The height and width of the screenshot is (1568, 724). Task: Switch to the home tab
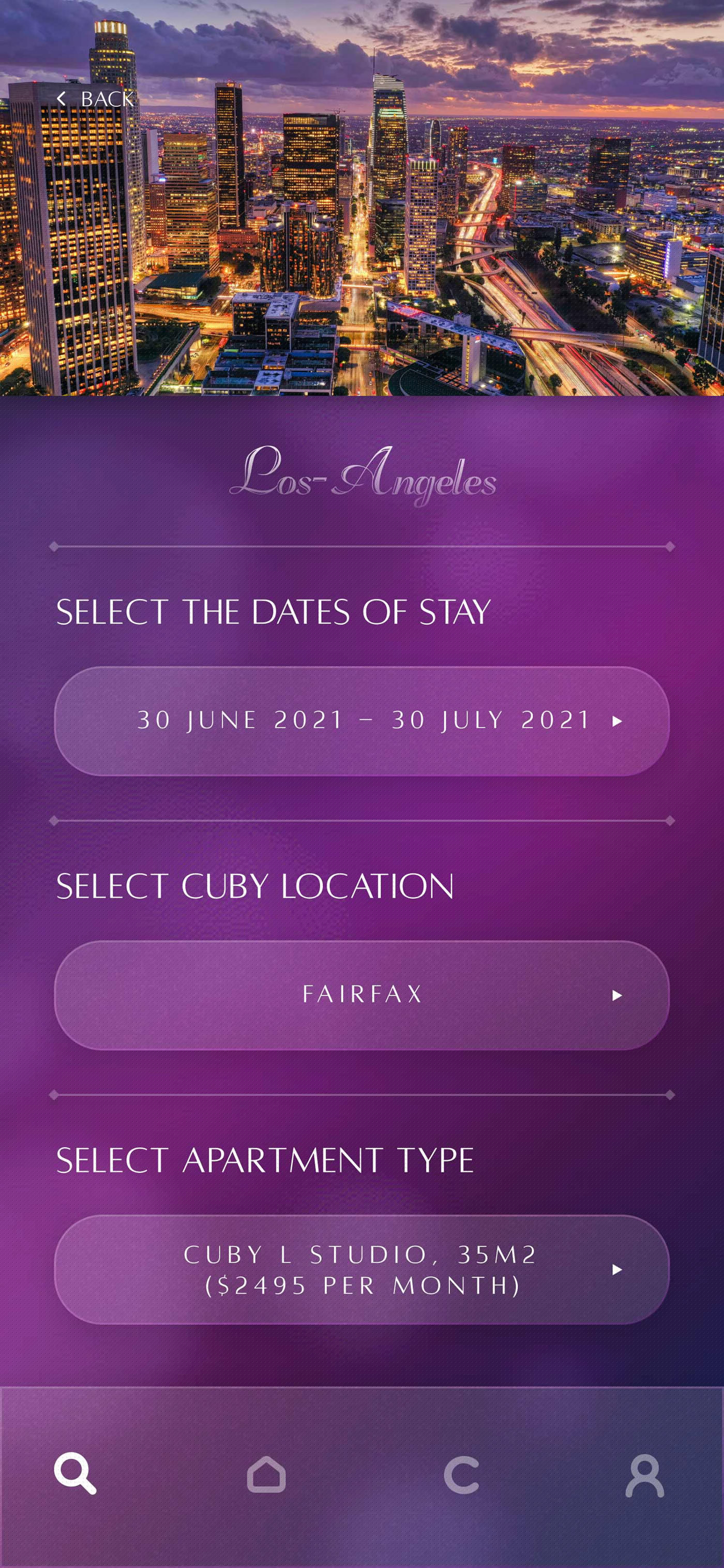[x=266, y=1475]
